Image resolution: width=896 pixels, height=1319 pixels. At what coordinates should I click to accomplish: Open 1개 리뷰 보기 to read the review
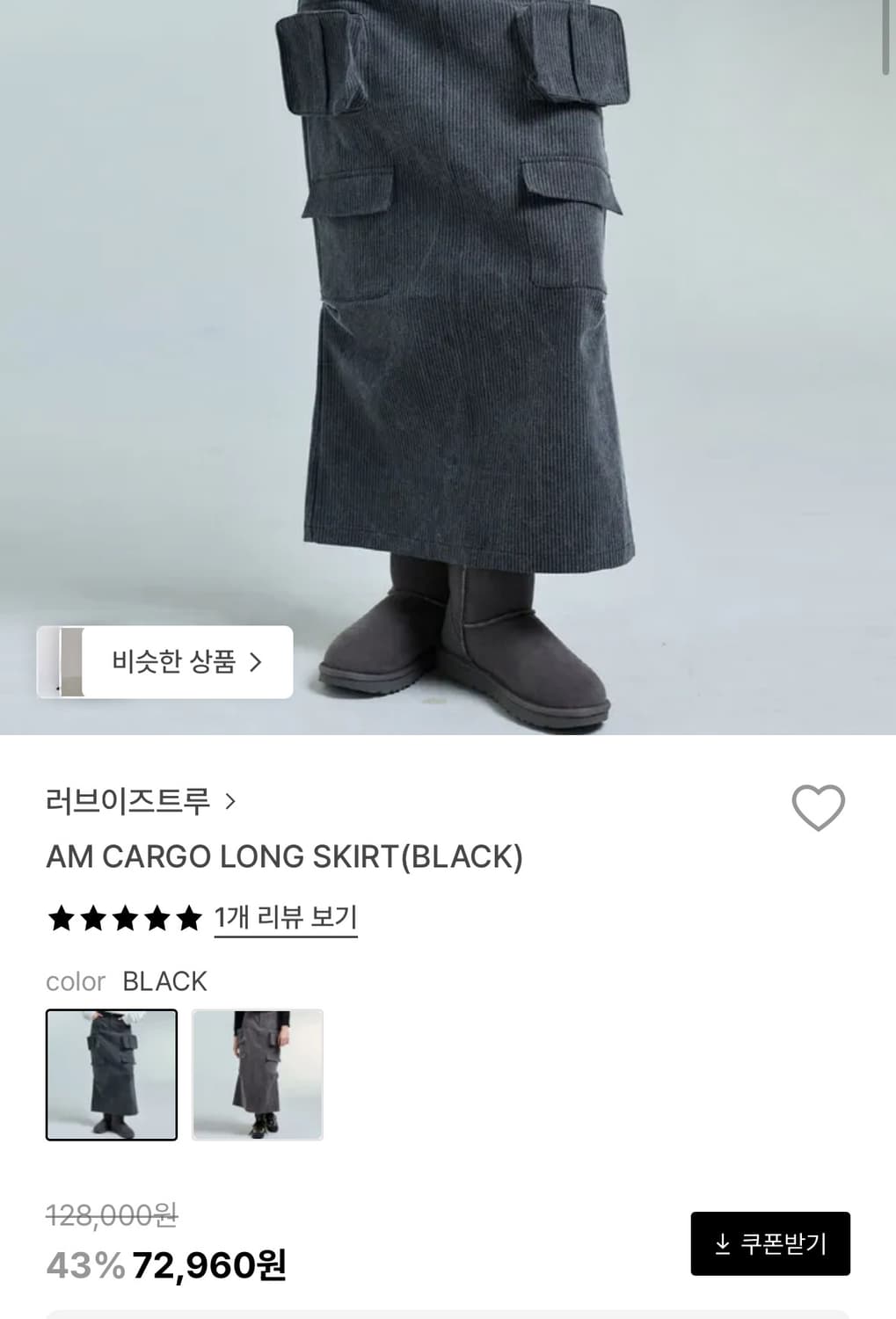pyautogui.click(x=286, y=916)
